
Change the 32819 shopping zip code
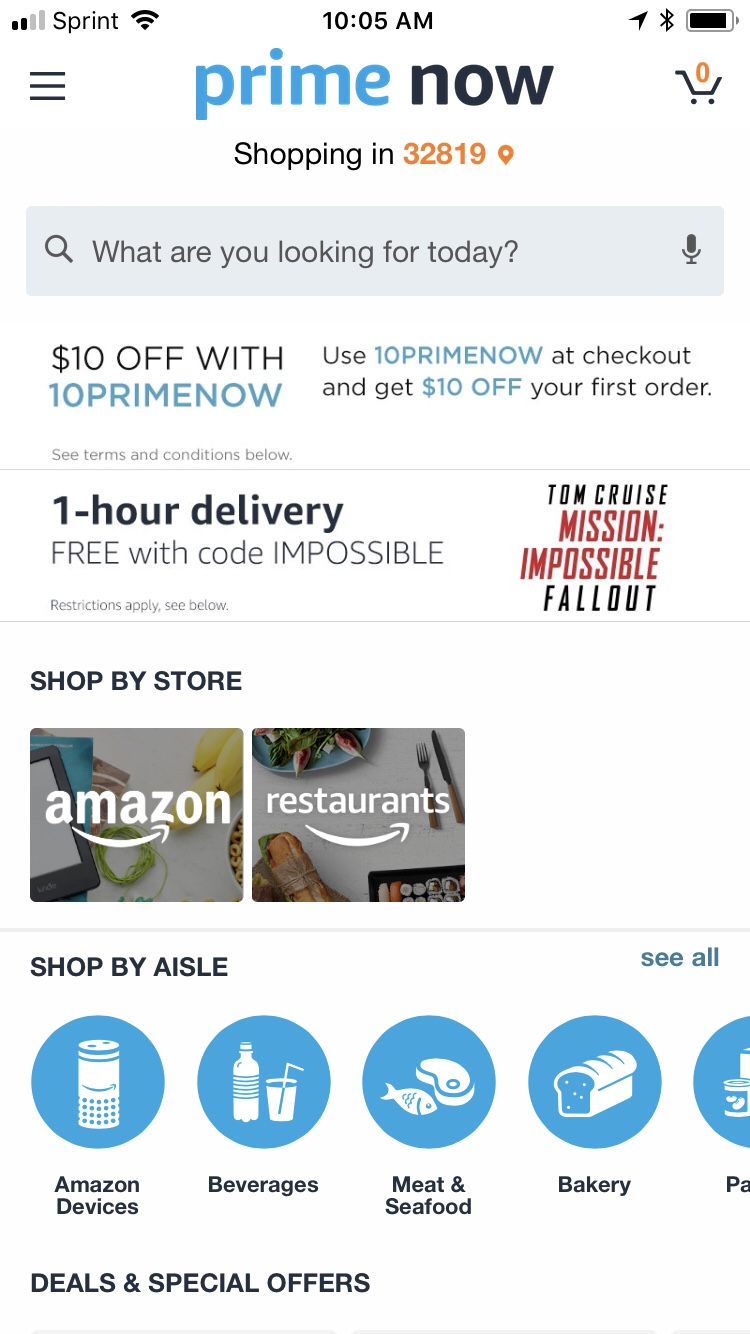(x=458, y=154)
